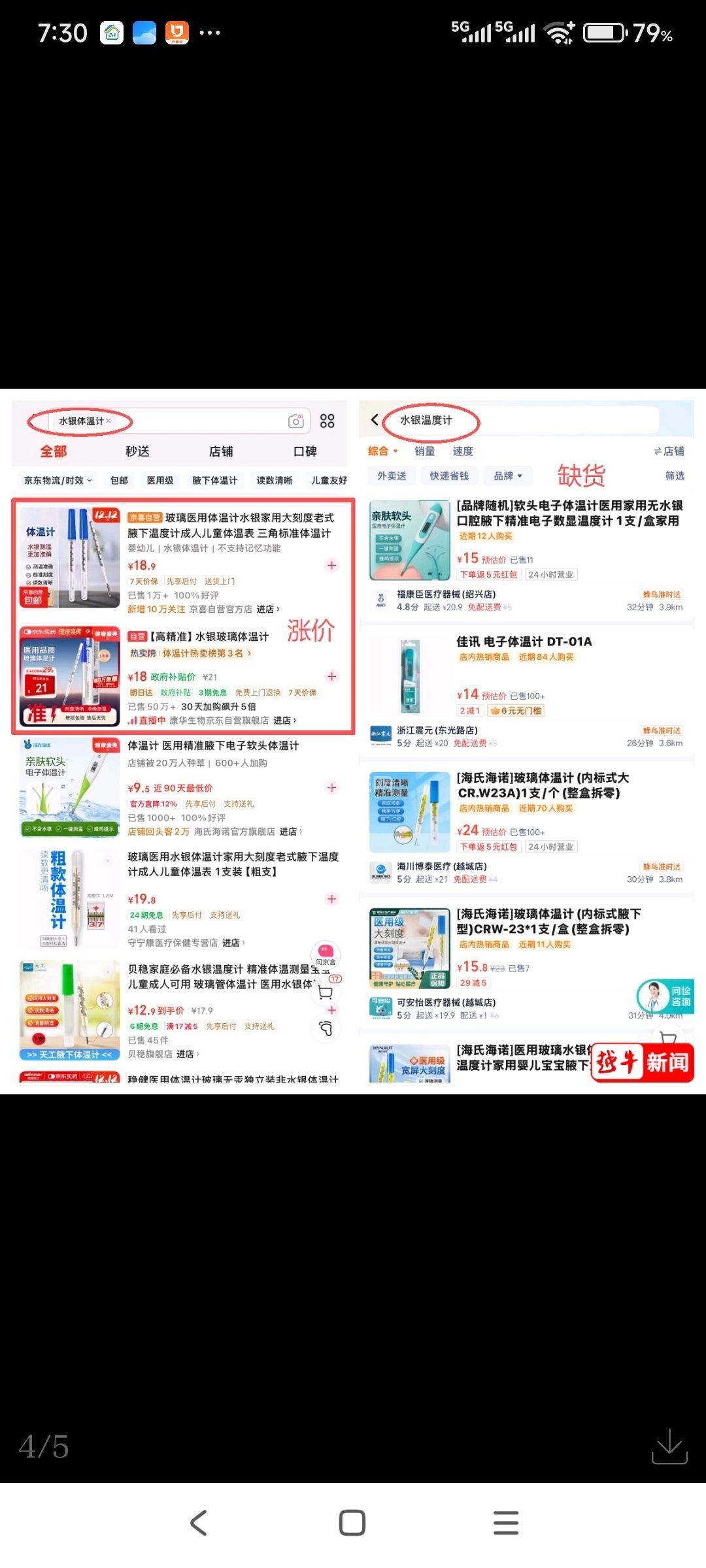The image size is (706, 1568).
Task: Go back with the system back button
Action: 199,1523
